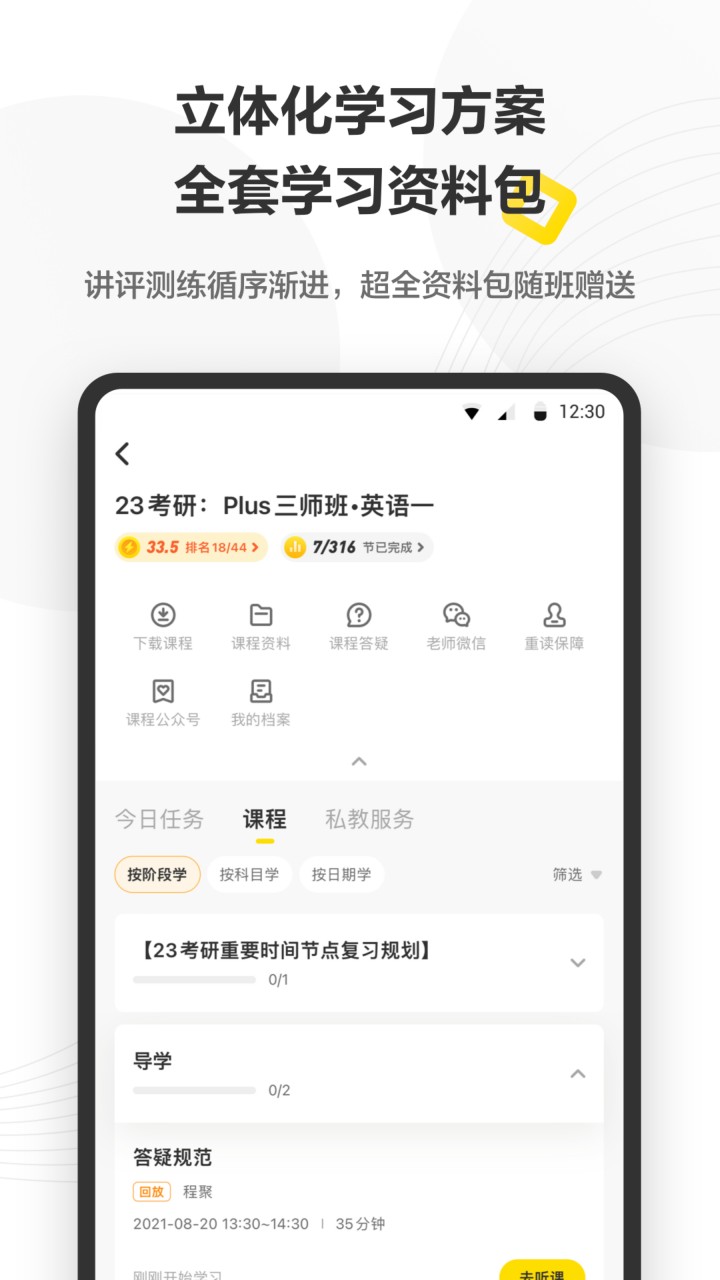
Task: Tap the 7/316 节已完成 progress indicator
Action: click(x=357, y=548)
